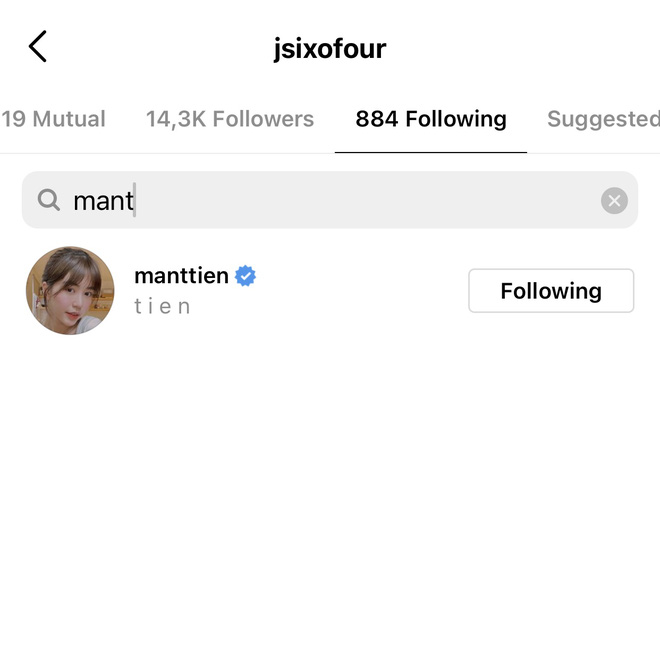
Task: Clear the search text
Action: [614, 201]
